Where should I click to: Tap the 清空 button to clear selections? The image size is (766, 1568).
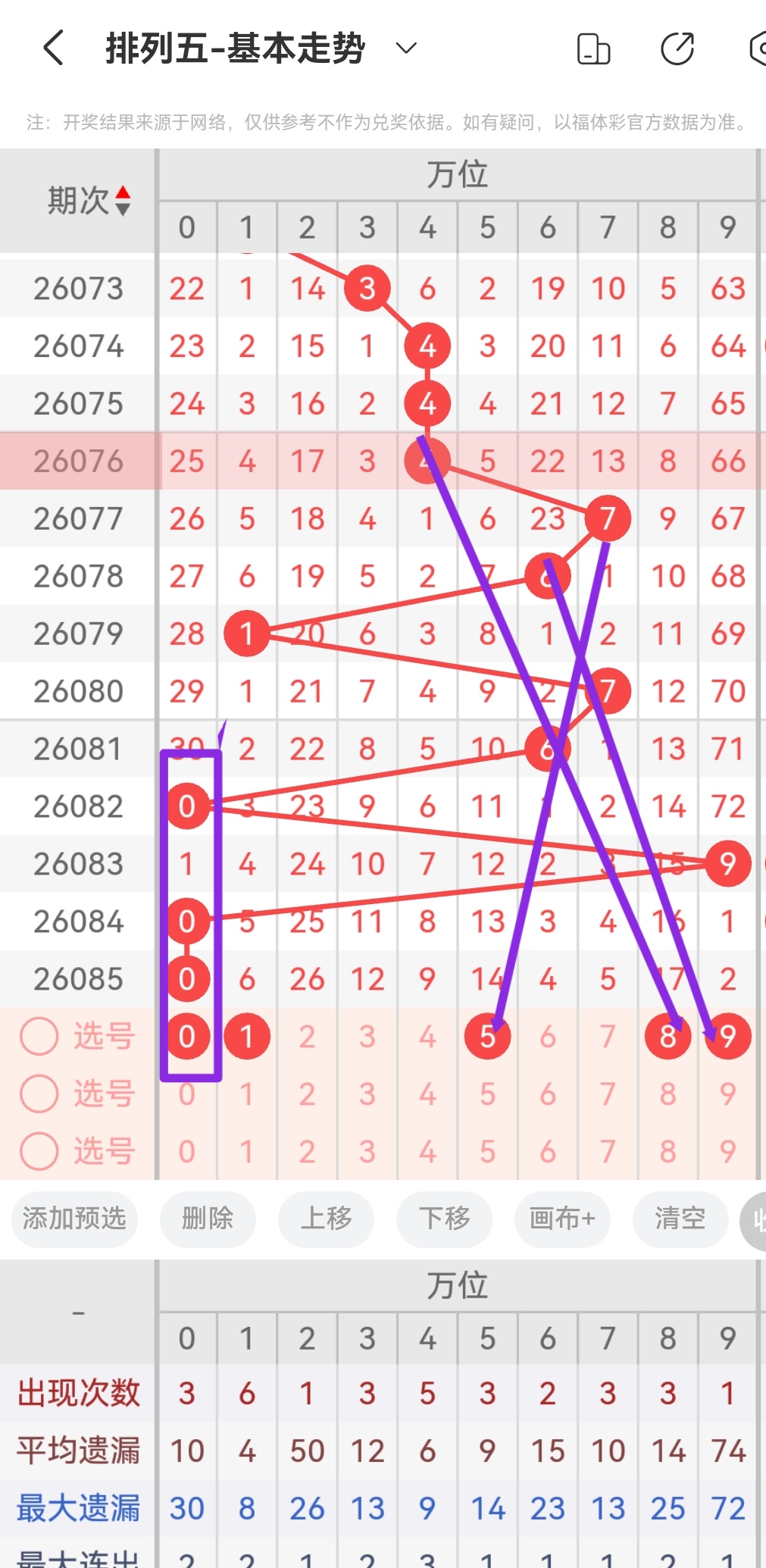click(680, 1219)
